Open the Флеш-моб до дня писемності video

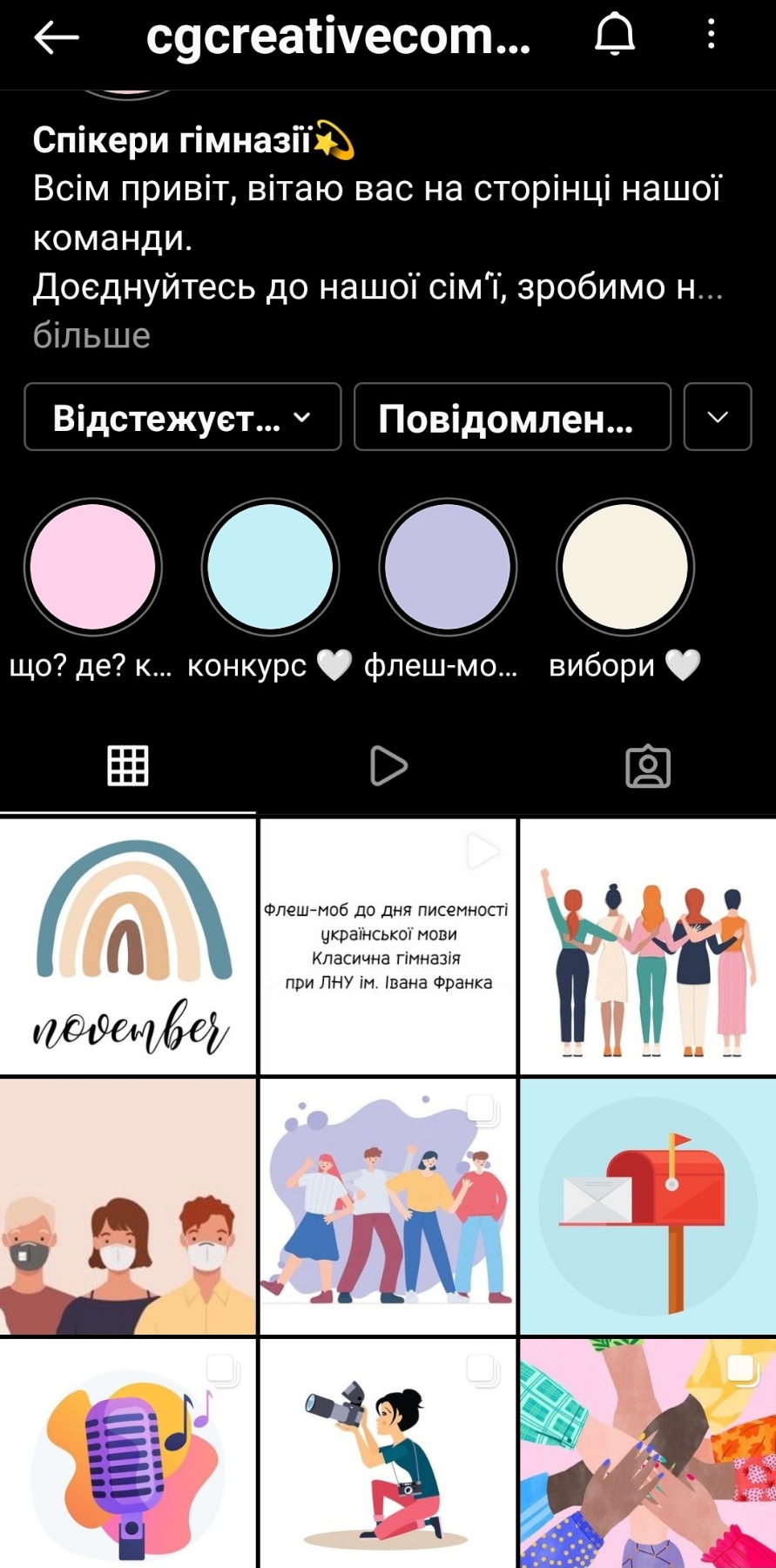388,946
